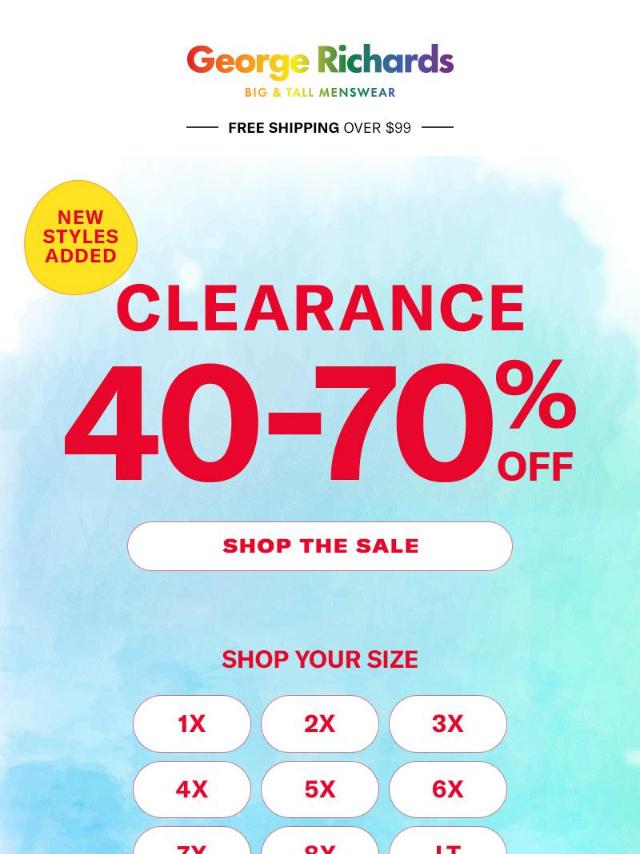Open the 4X size selection

point(192,789)
